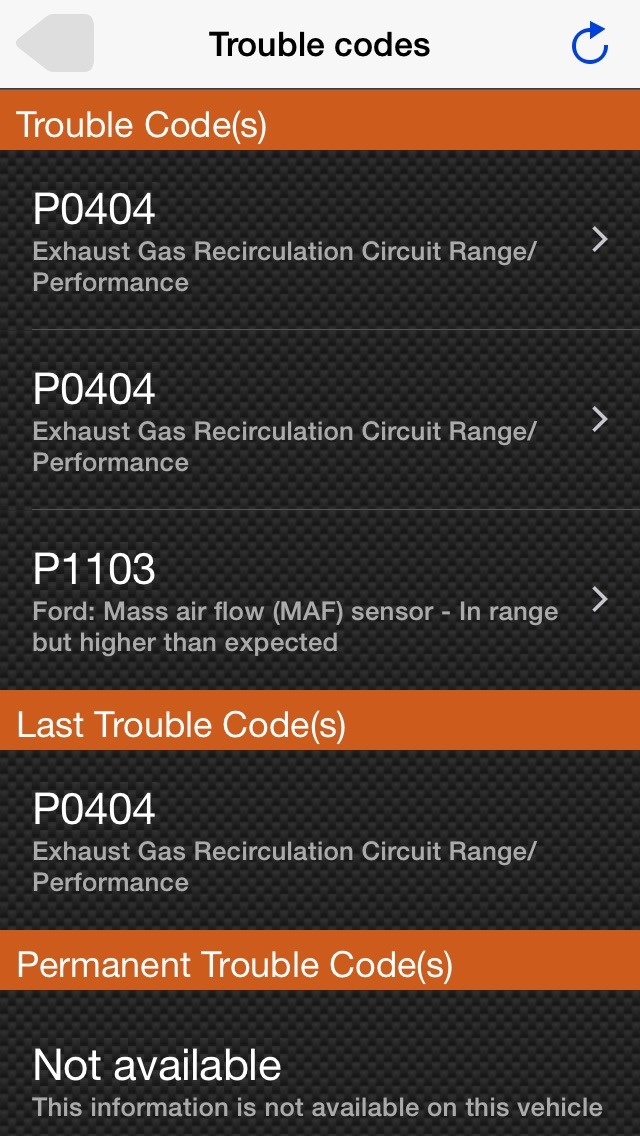Refresh the trouble codes list
This screenshot has height=1136, width=640.
click(589, 43)
